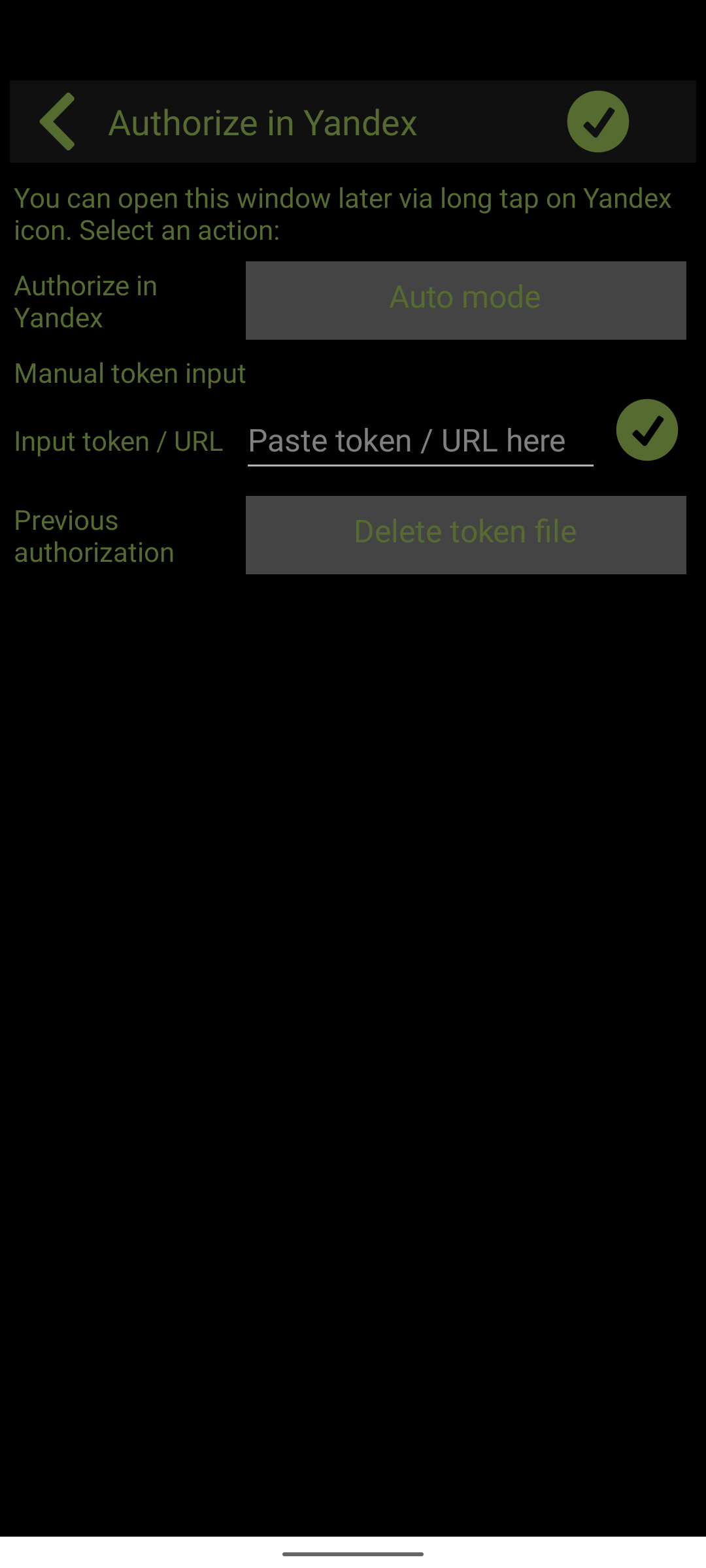Confirm with the header checkmark icon

(x=597, y=122)
